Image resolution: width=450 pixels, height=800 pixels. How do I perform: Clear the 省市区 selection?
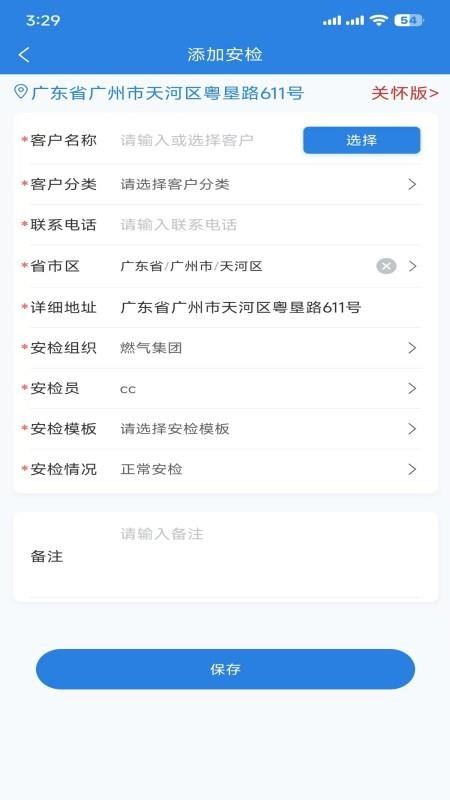[x=386, y=266]
